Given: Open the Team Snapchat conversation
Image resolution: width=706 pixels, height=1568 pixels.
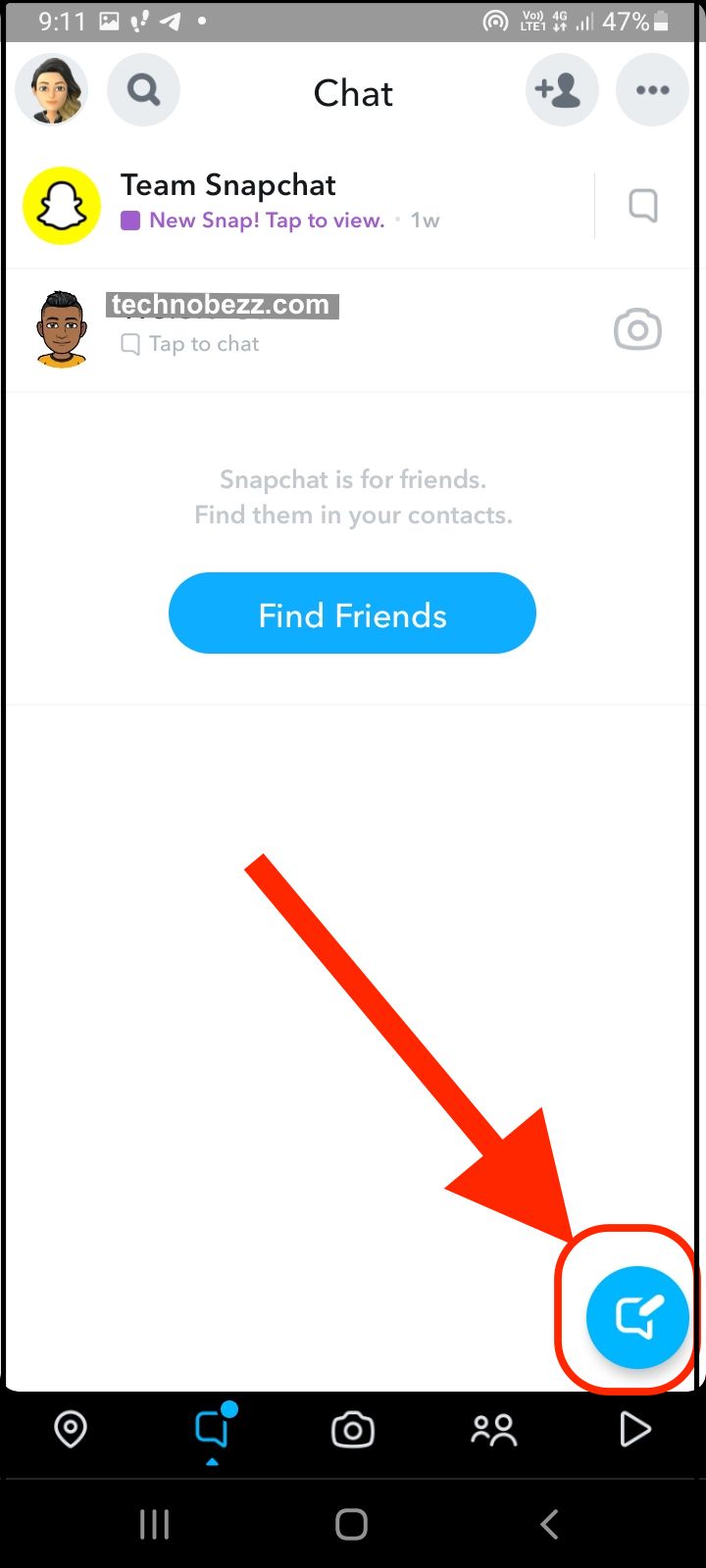Looking at the screenshot, I should pyautogui.click(x=294, y=204).
